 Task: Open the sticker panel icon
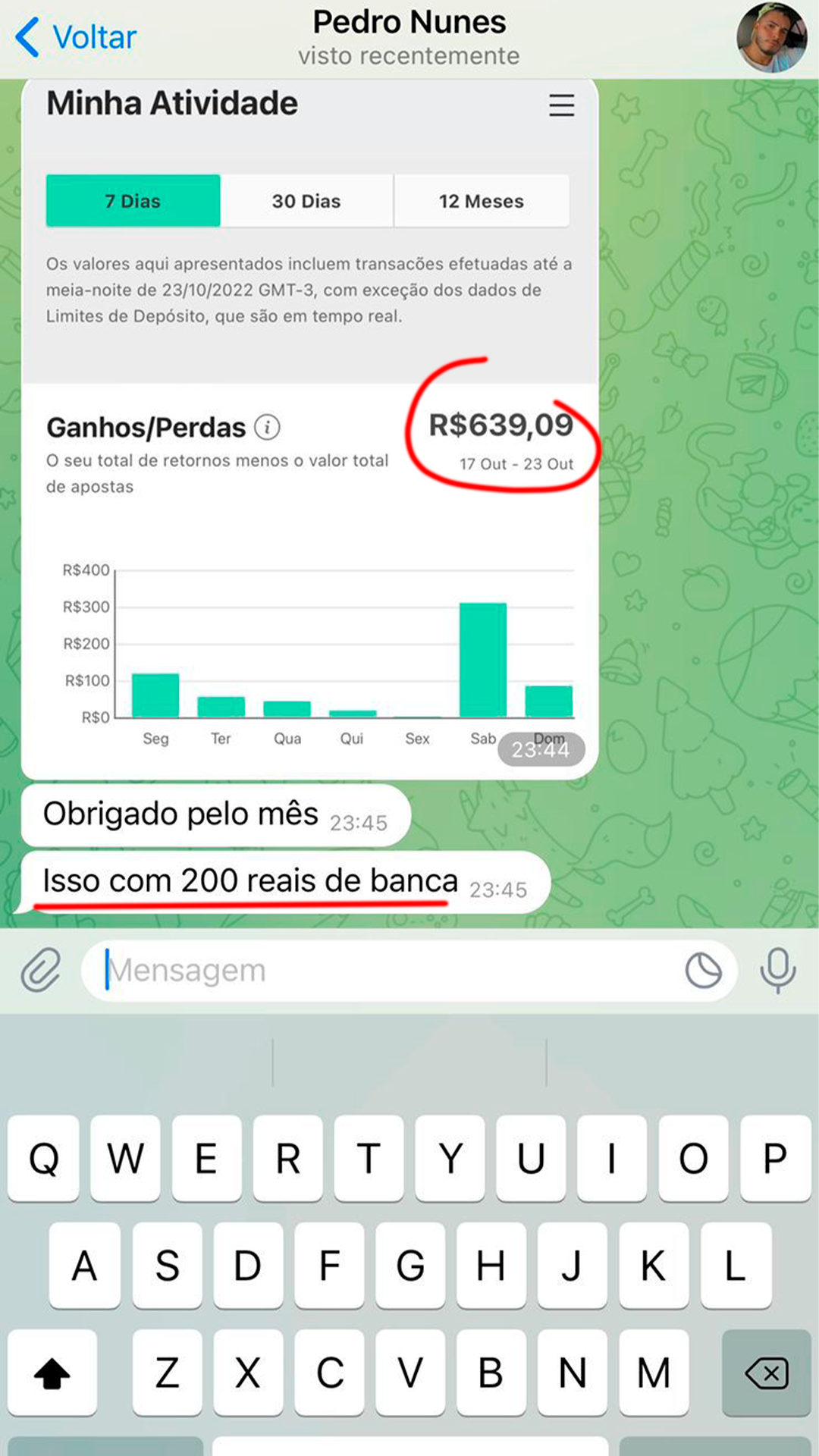tap(703, 970)
